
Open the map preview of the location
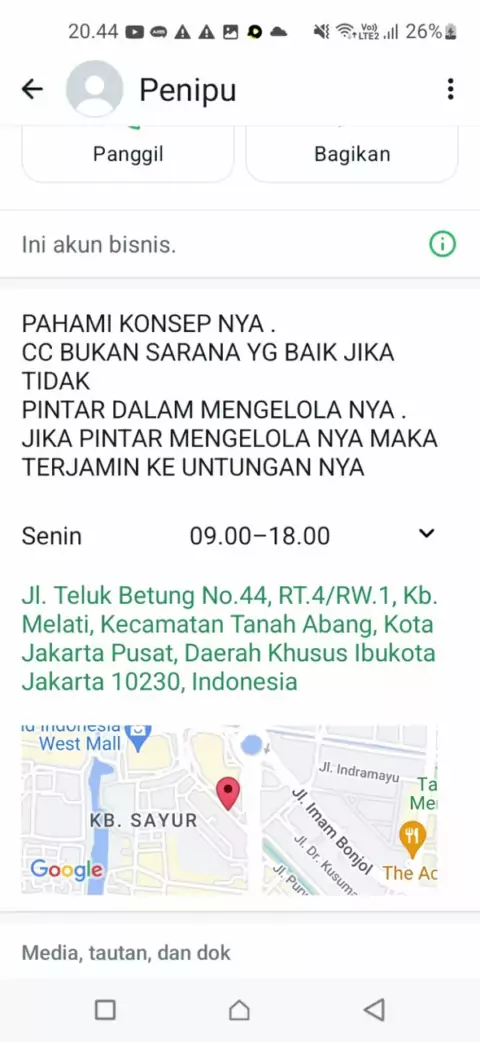point(229,810)
